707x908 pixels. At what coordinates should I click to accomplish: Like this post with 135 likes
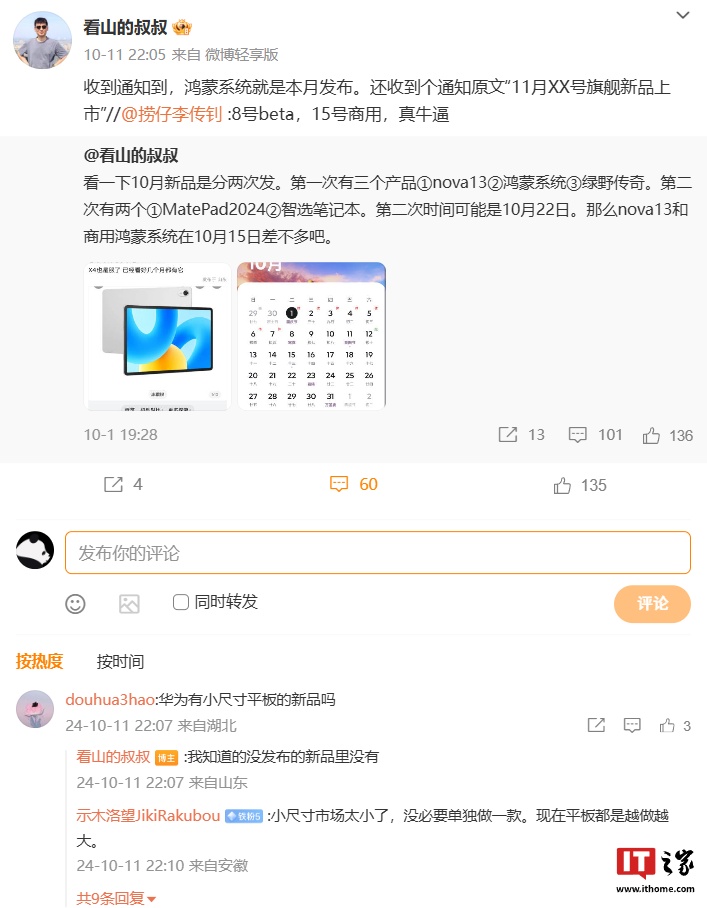click(580, 485)
